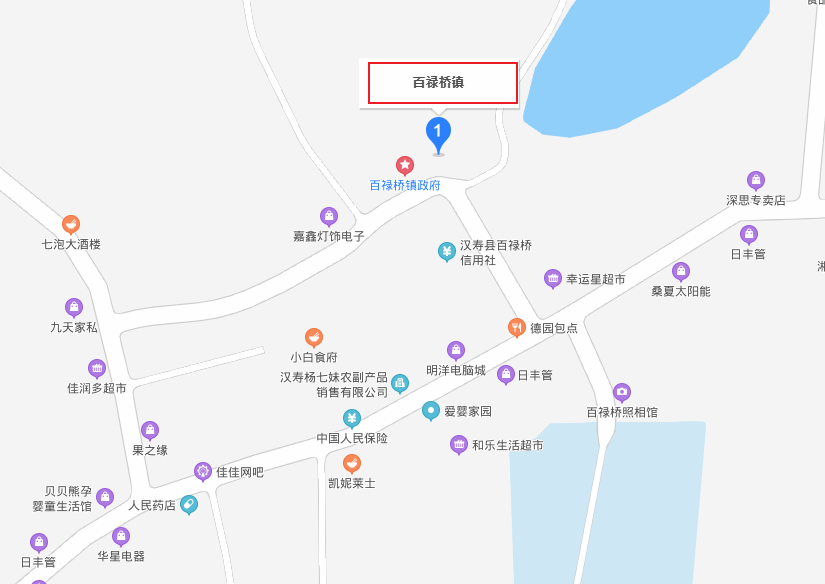Open the 百禄桥镇 info label

[443, 83]
